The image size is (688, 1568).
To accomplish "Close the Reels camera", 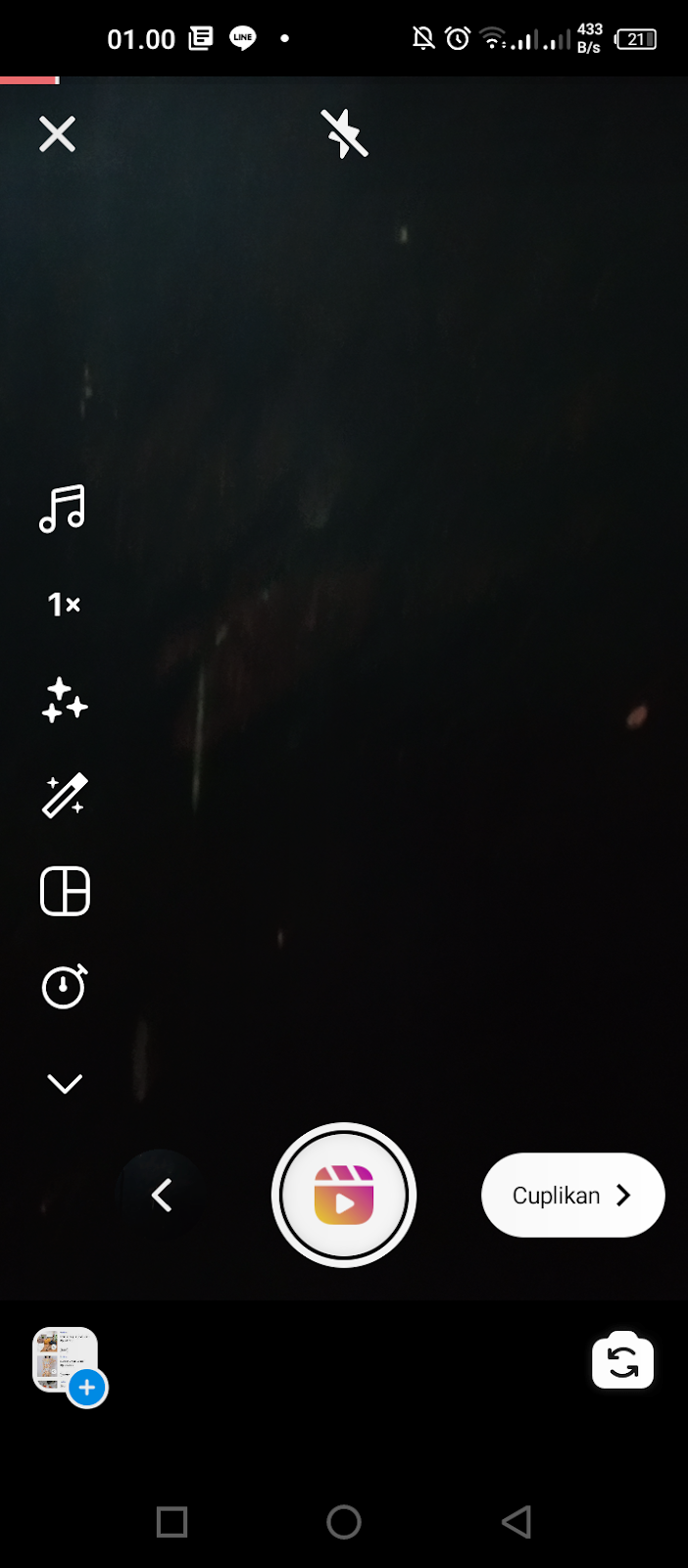I will pos(57,134).
